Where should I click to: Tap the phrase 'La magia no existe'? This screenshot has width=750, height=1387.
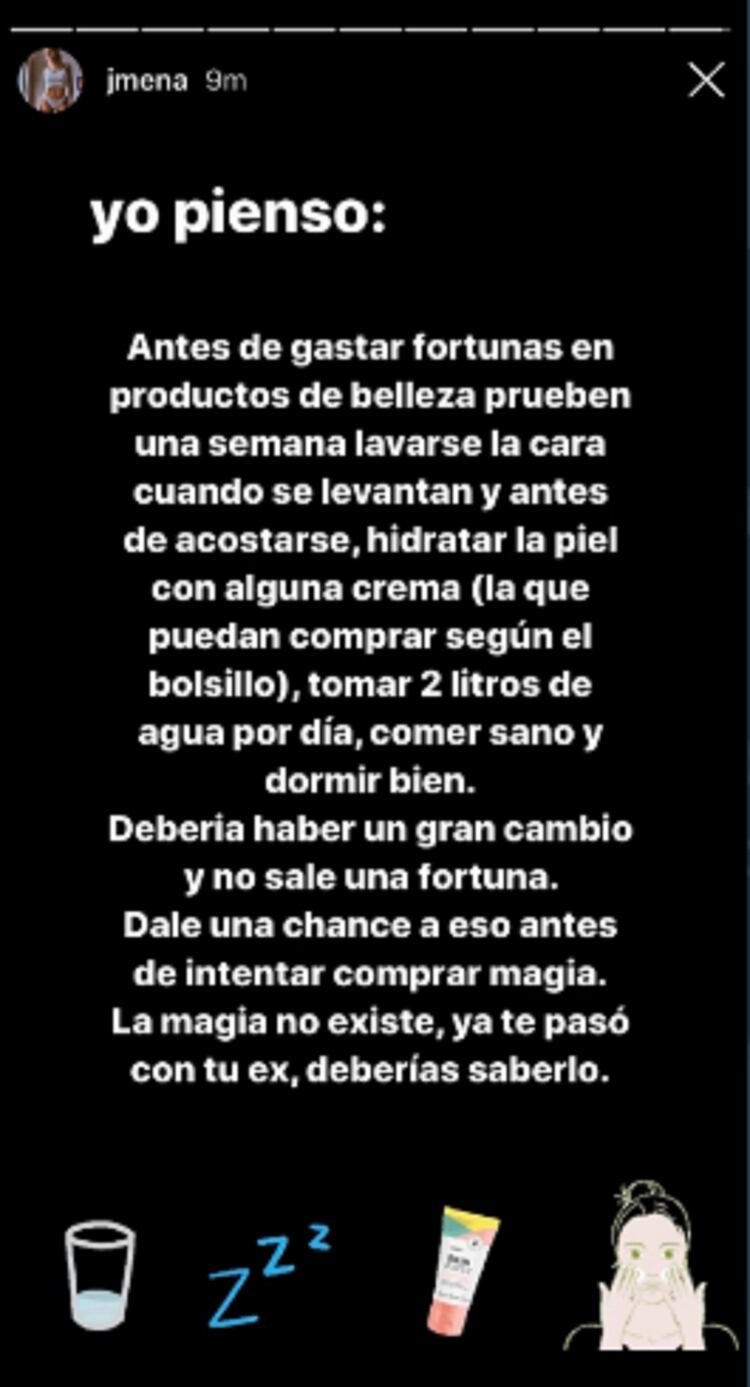(x=270, y=1022)
